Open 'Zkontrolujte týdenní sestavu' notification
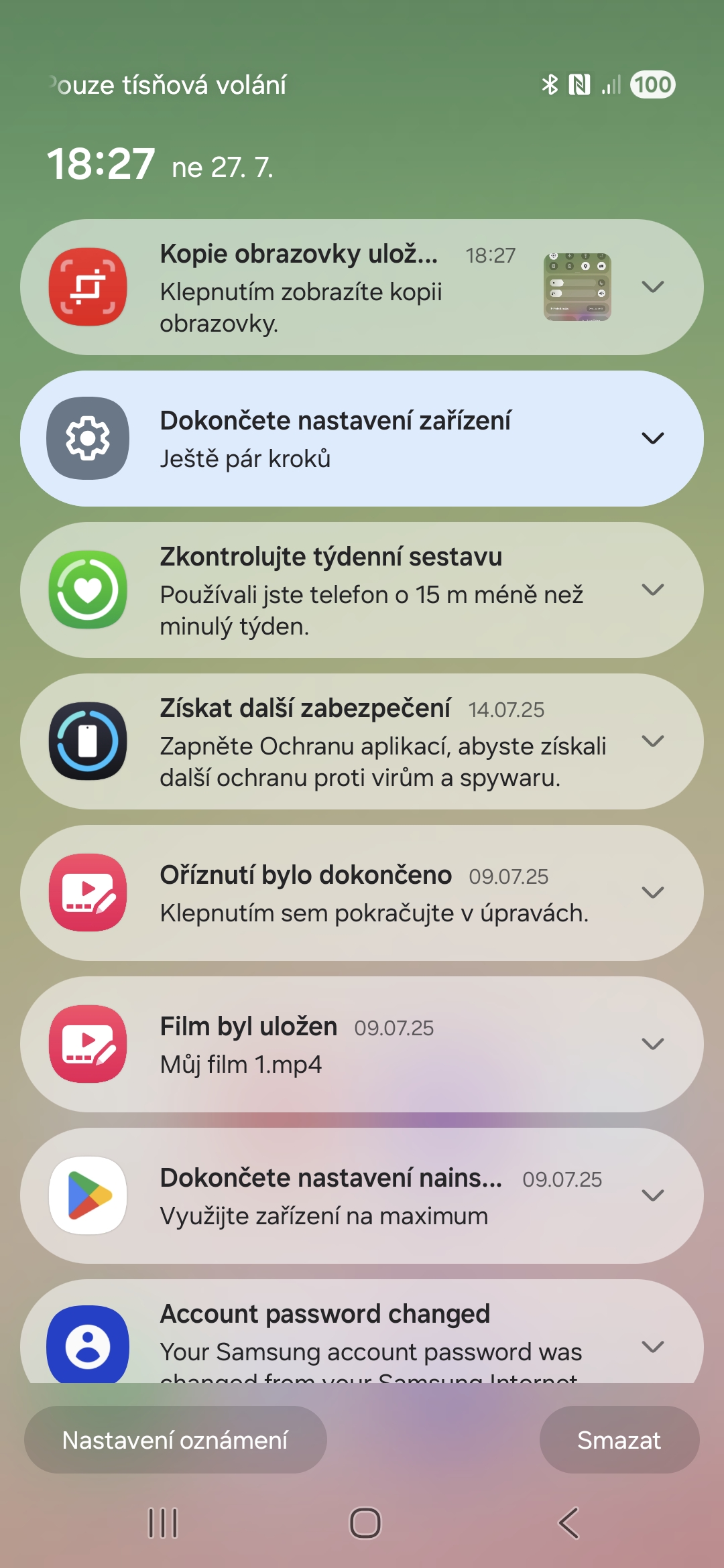Screen dimensions: 724x1568 click(x=362, y=590)
